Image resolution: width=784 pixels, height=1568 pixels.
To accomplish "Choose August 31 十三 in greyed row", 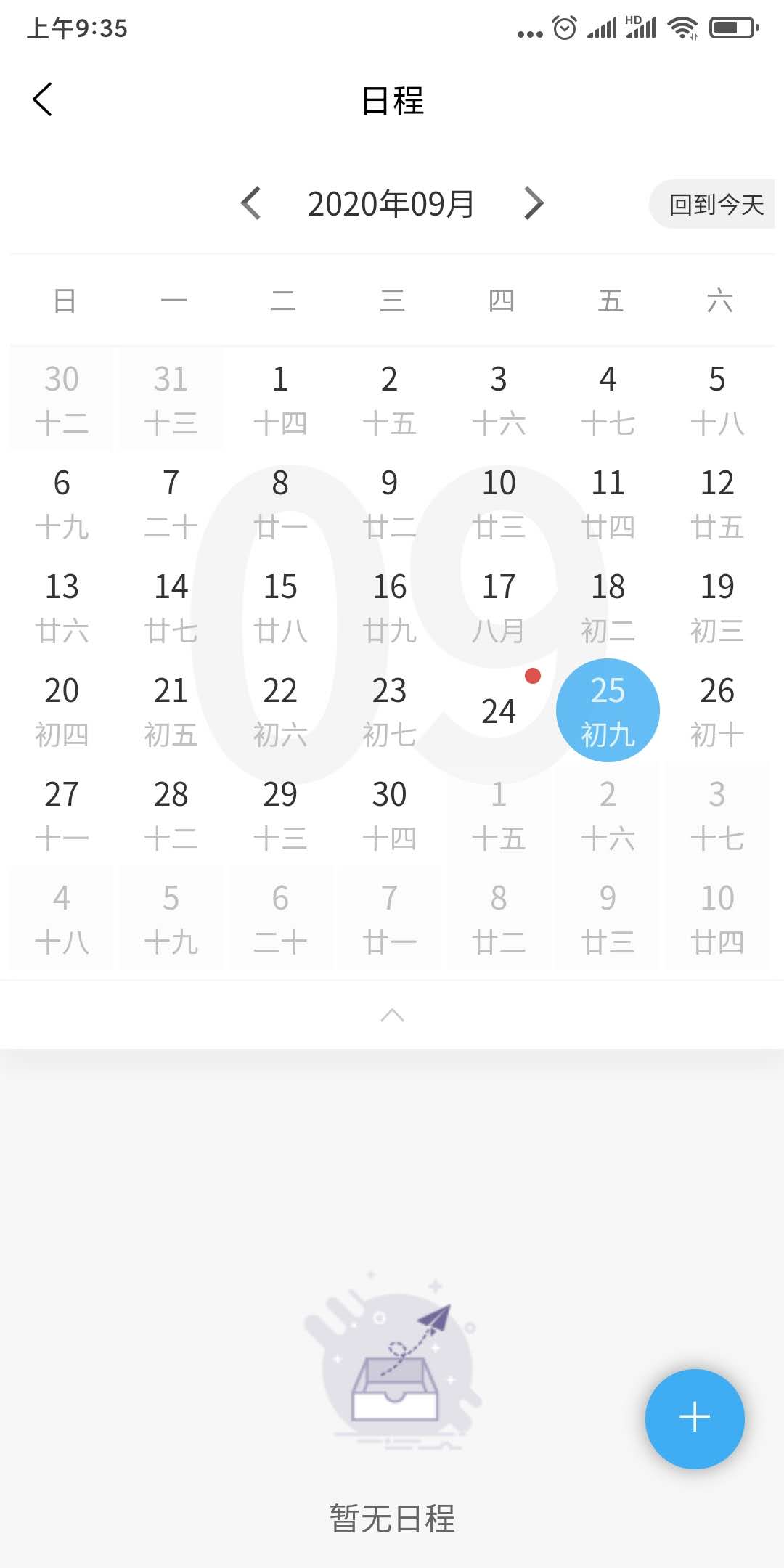I will [x=171, y=399].
